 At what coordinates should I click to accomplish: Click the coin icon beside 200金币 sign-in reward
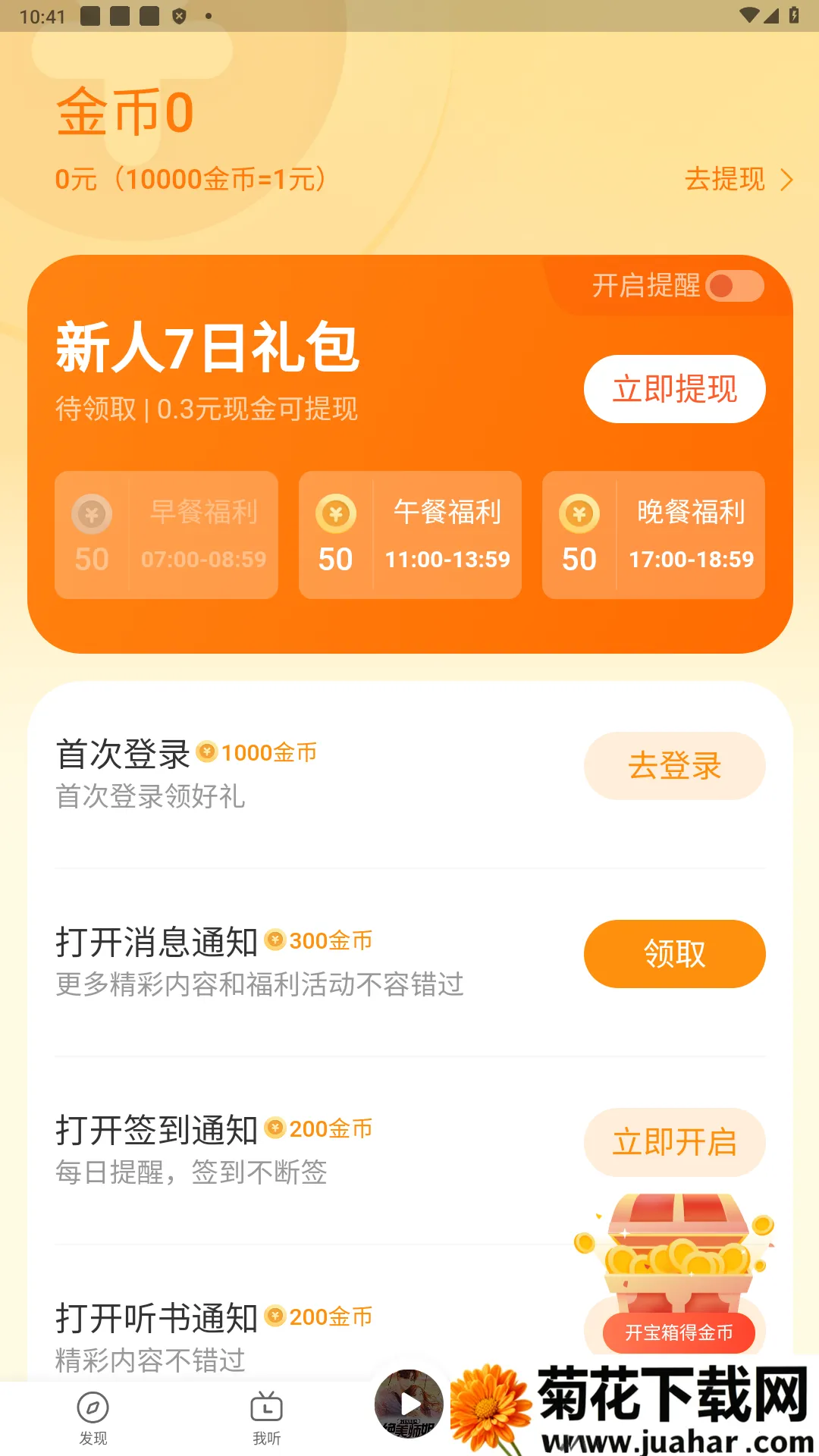pyautogui.click(x=275, y=1128)
